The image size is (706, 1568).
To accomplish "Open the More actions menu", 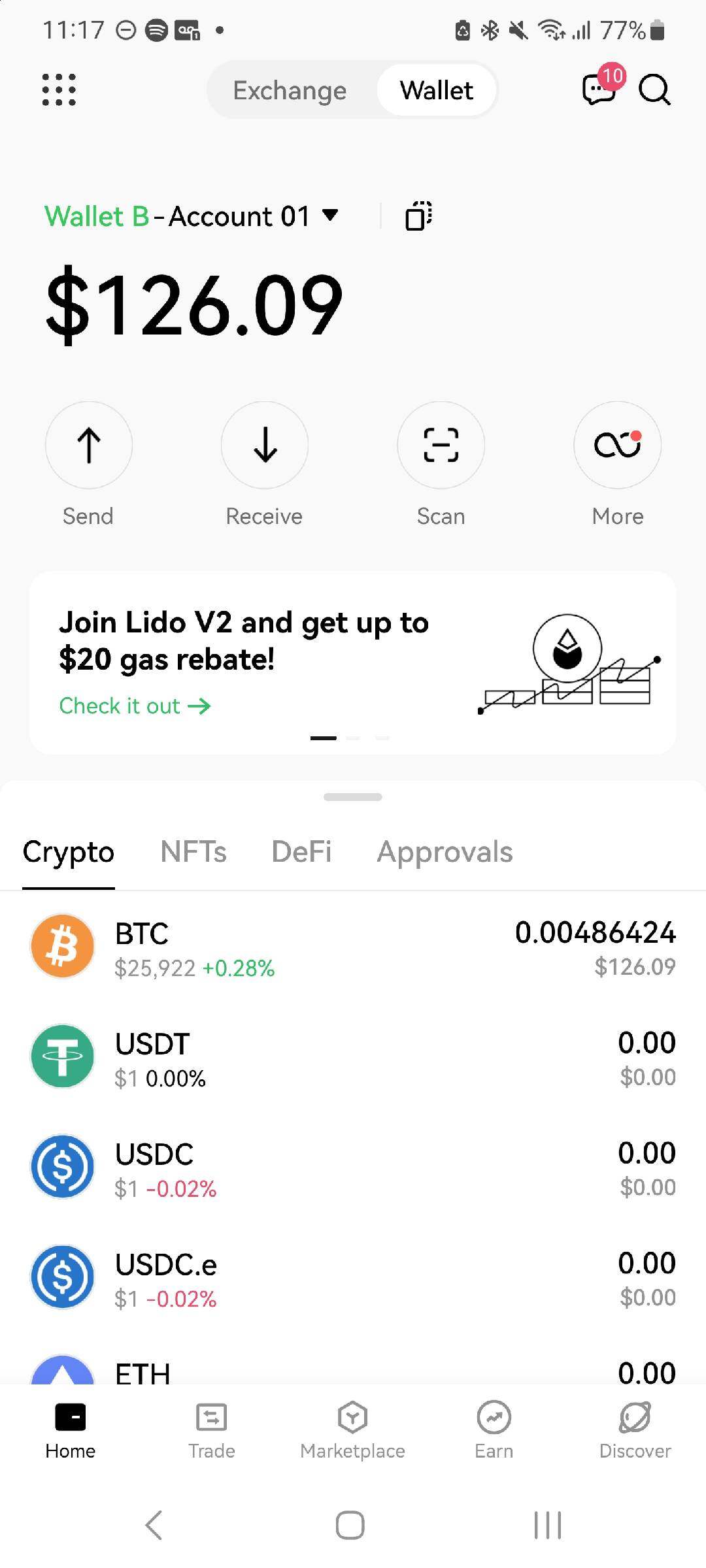I will (x=617, y=445).
